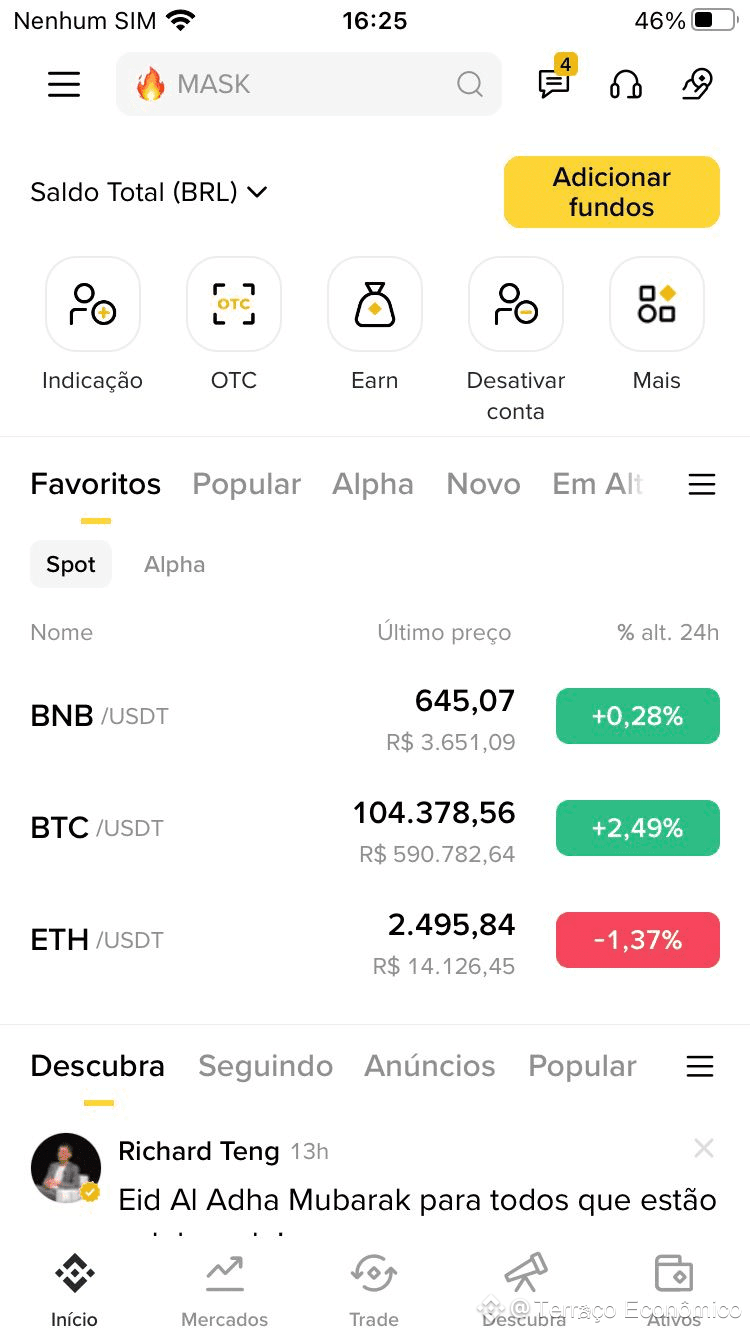750x1334 pixels.
Task: Open customer support headset icon
Action: coord(626,84)
